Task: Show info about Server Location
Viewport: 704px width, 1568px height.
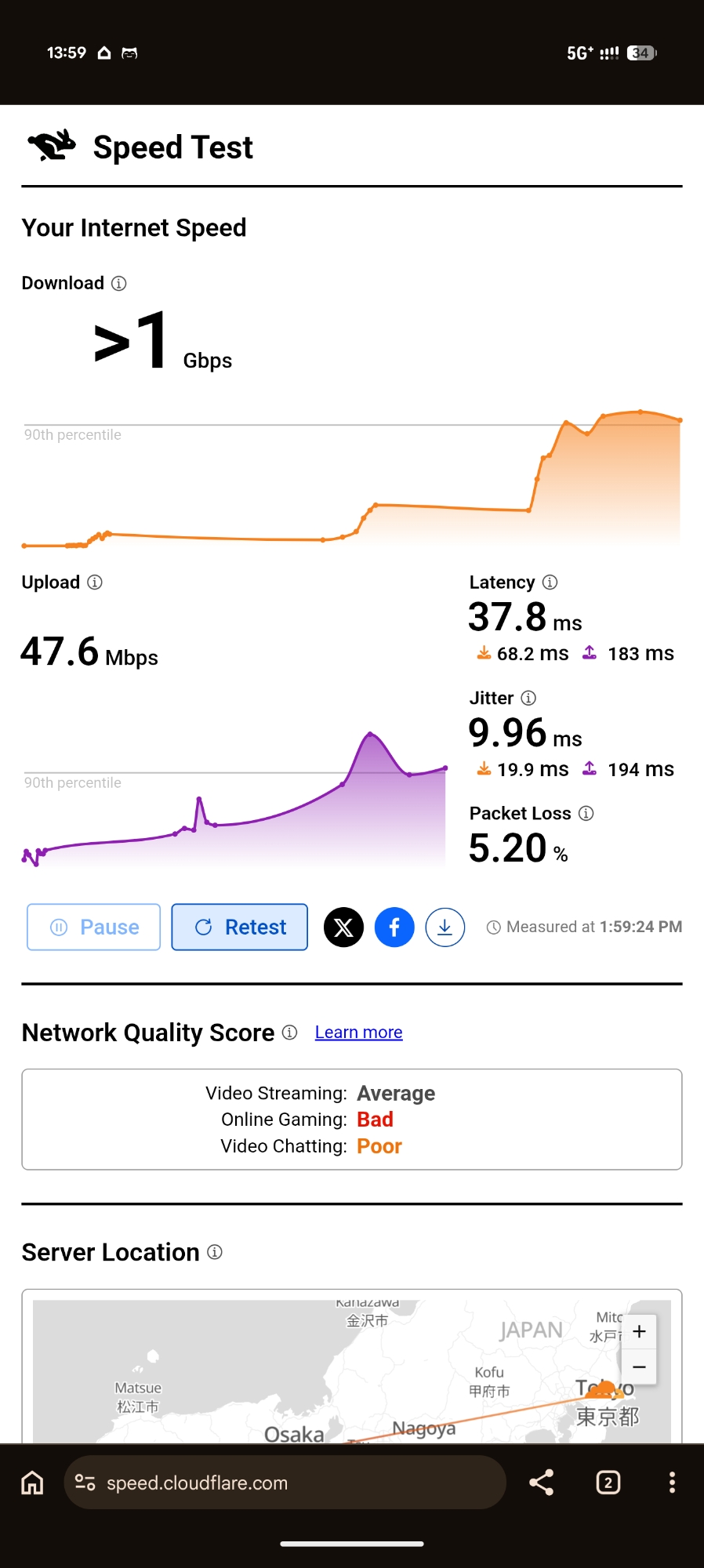Action: [x=215, y=1252]
